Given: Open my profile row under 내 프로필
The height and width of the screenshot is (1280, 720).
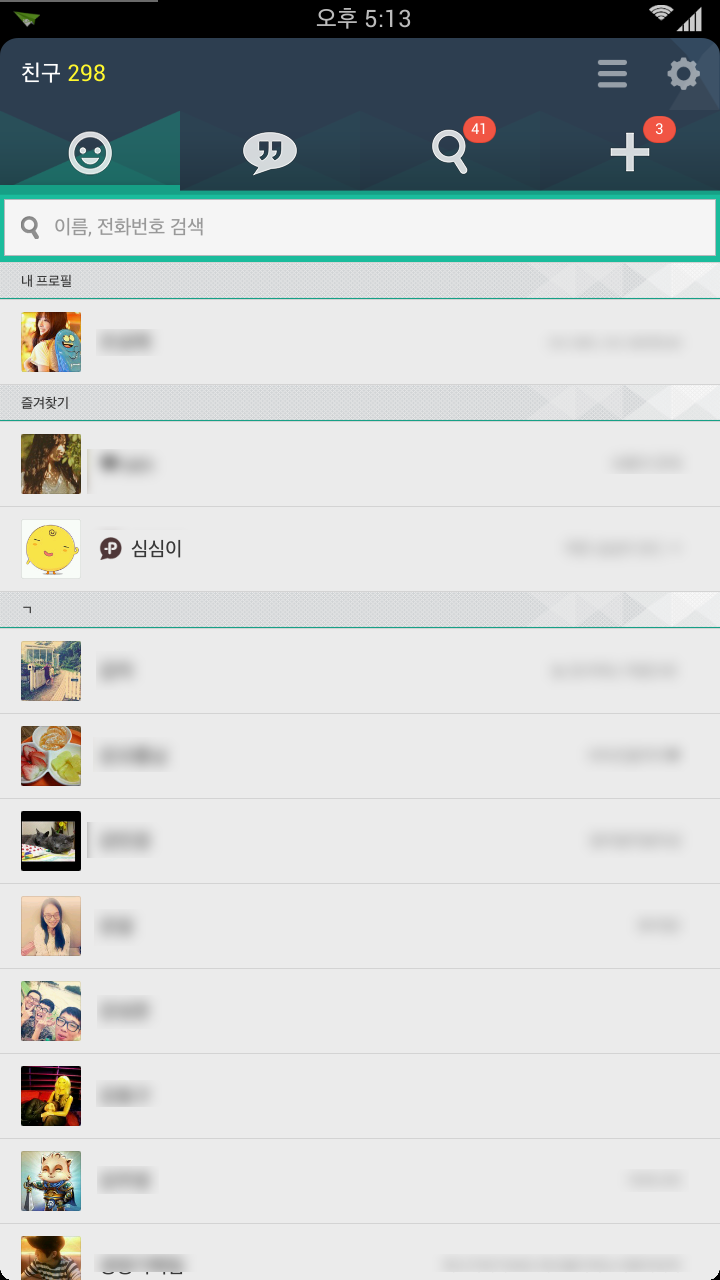Looking at the screenshot, I should point(360,342).
